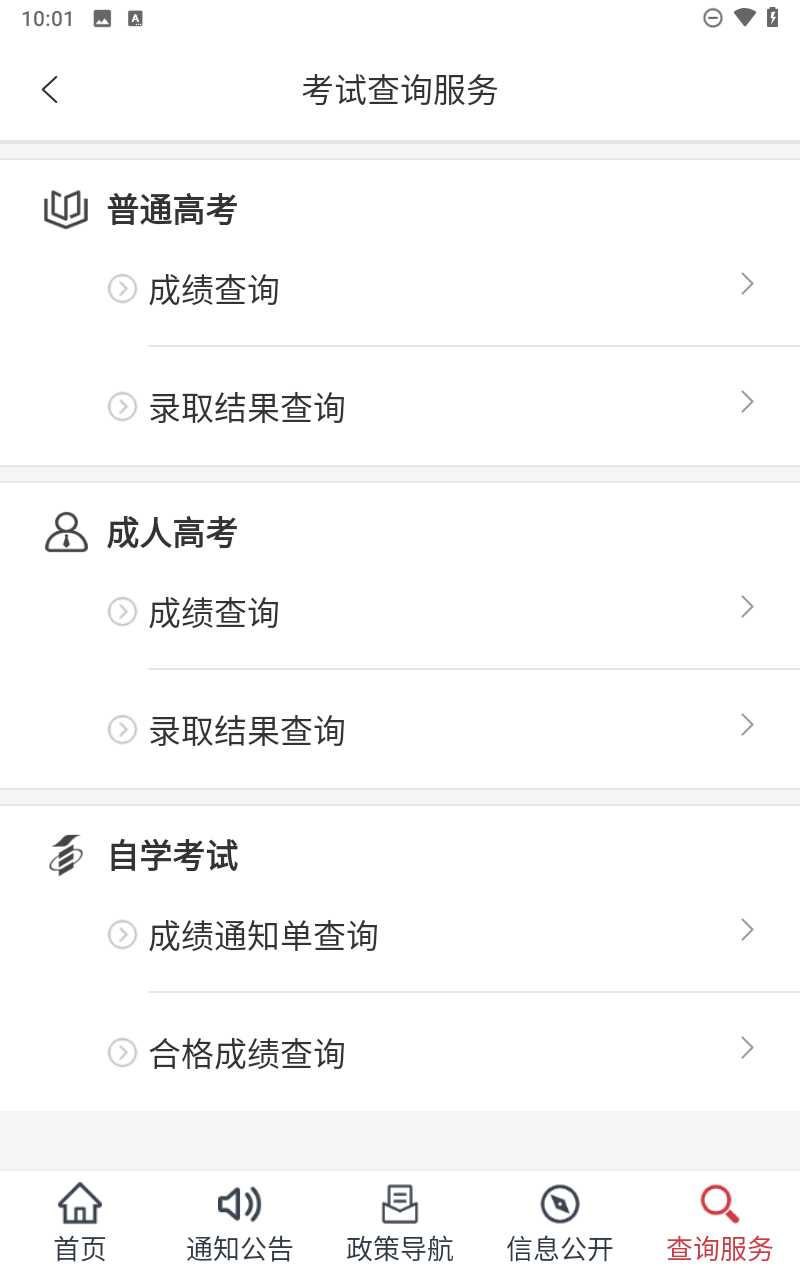The height and width of the screenshot is (1280, 800).
Task: Select the 查询服务 tab
Action: click(x=720, y=1224)
